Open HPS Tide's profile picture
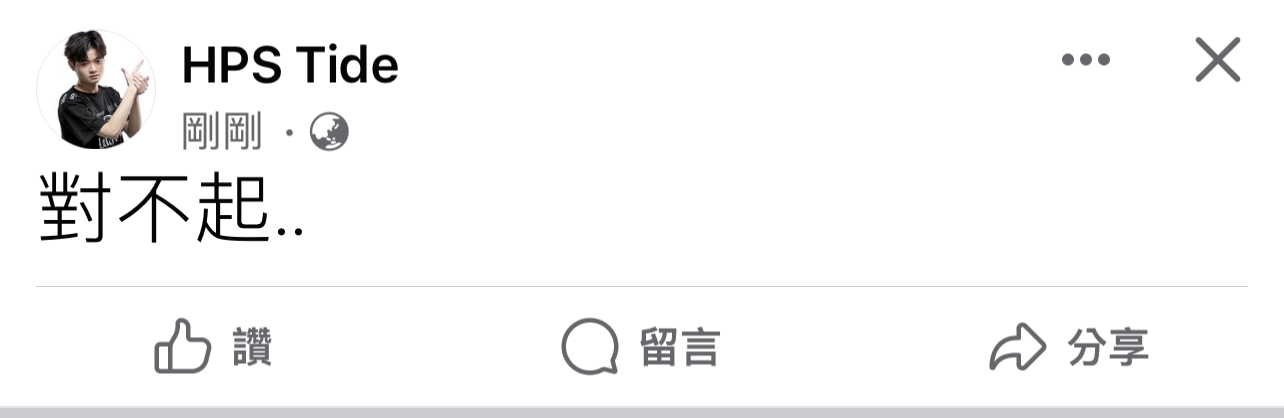This screenshot has height=418, width=1284. point(96,89)
